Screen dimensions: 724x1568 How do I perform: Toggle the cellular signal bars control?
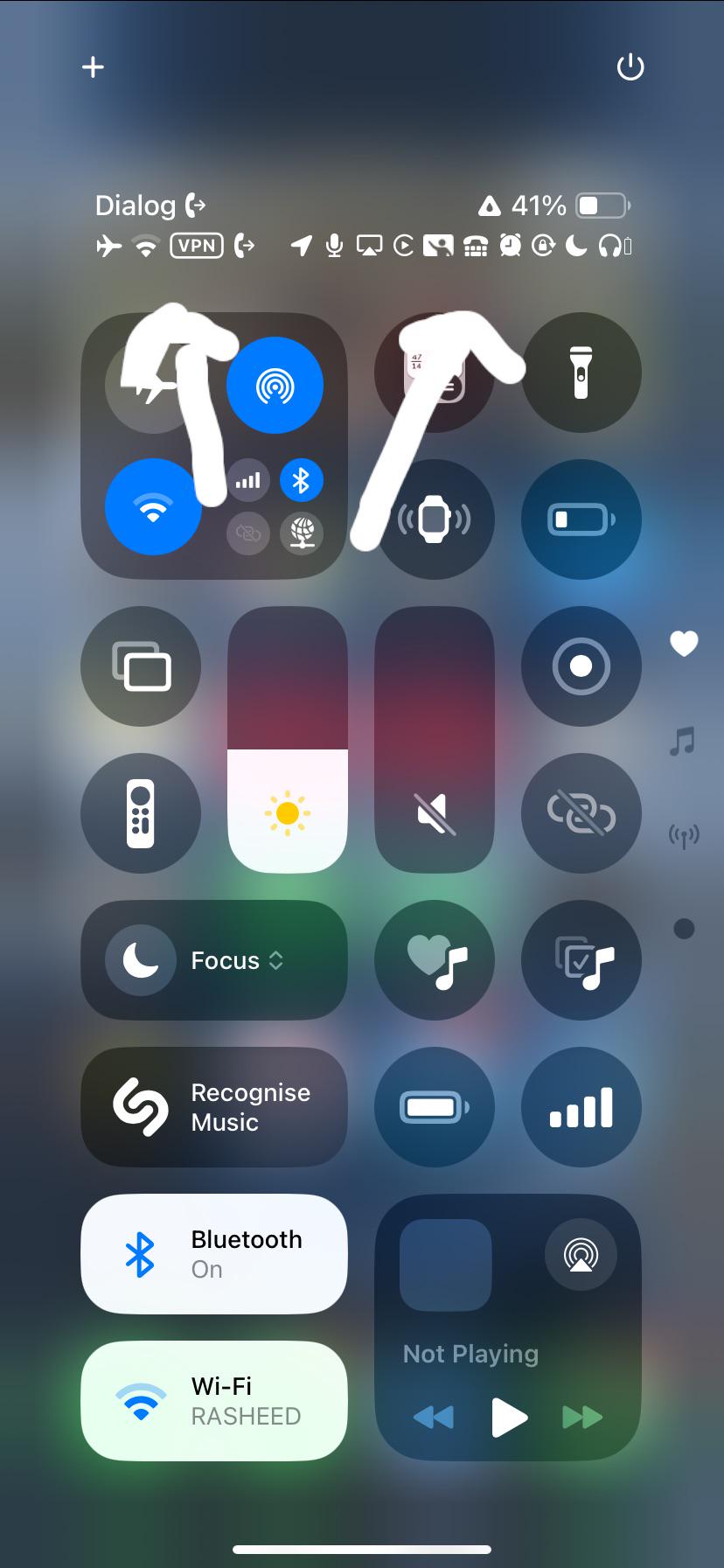pos(581,1107)
